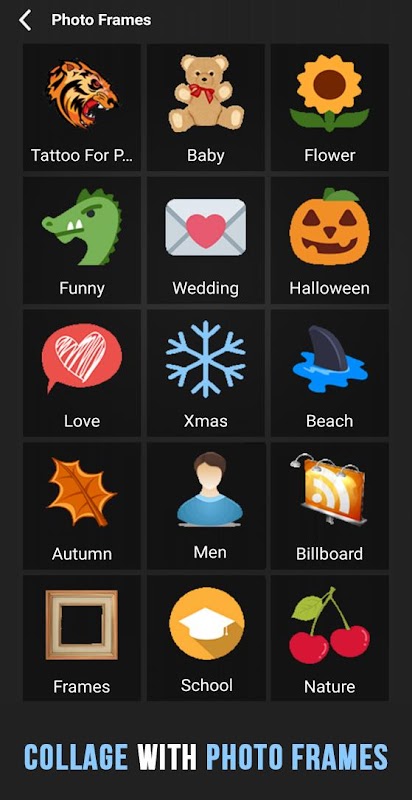412x800 pixels.
Task: Select the Baby frames category
Action: click(x=206, y=107)
